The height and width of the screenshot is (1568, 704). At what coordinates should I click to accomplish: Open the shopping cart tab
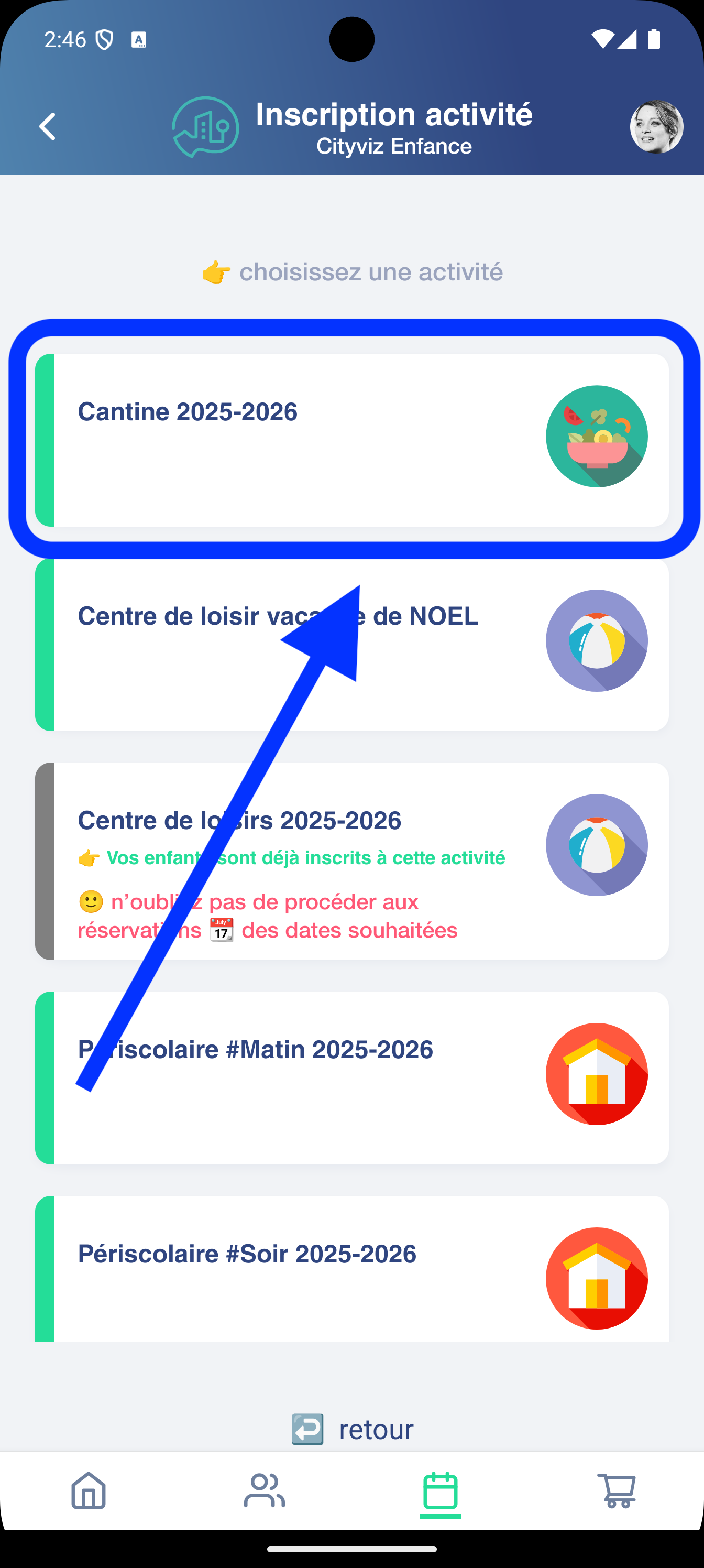tap(616, 1491)
